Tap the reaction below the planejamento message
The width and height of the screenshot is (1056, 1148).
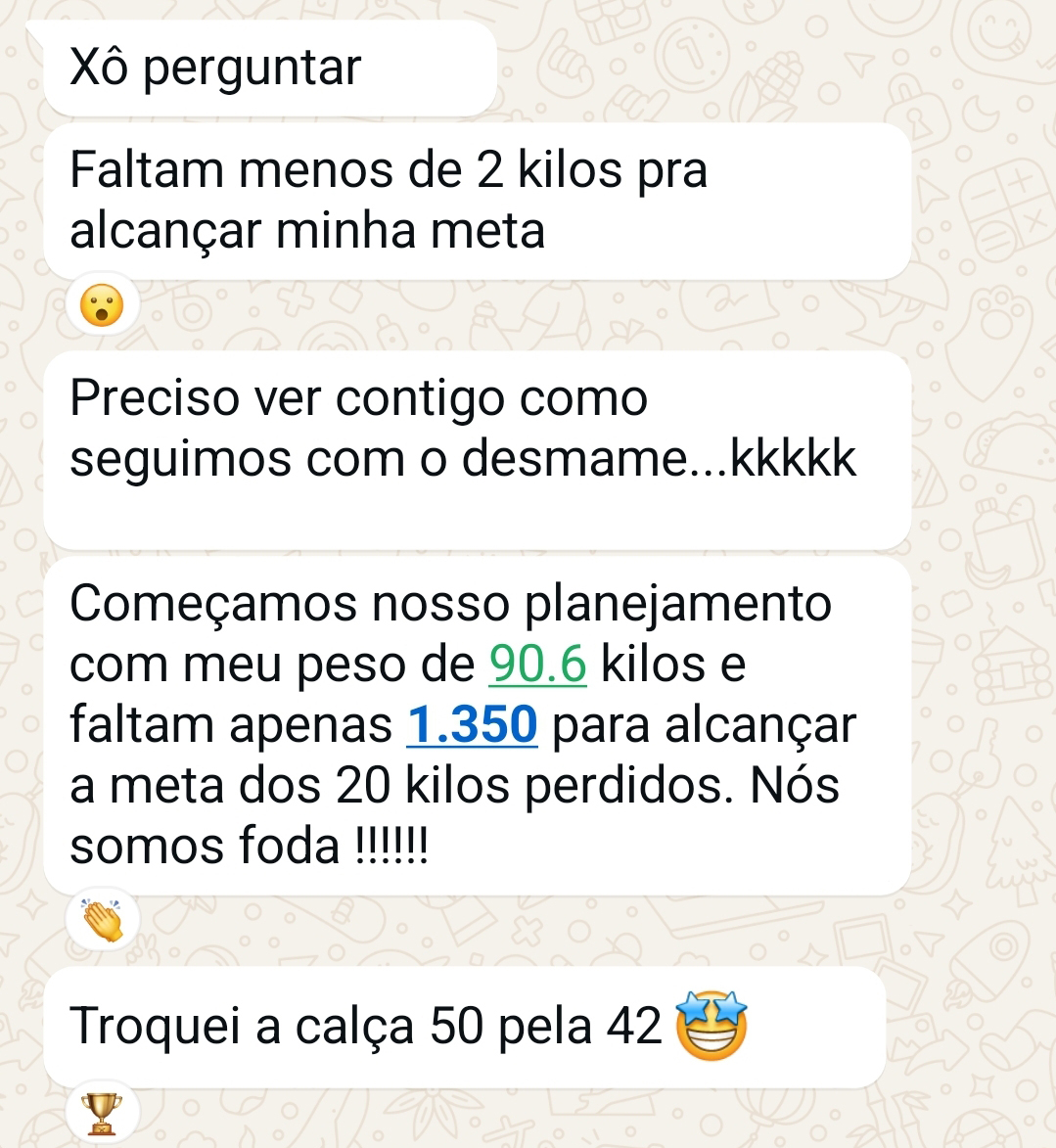102,917
